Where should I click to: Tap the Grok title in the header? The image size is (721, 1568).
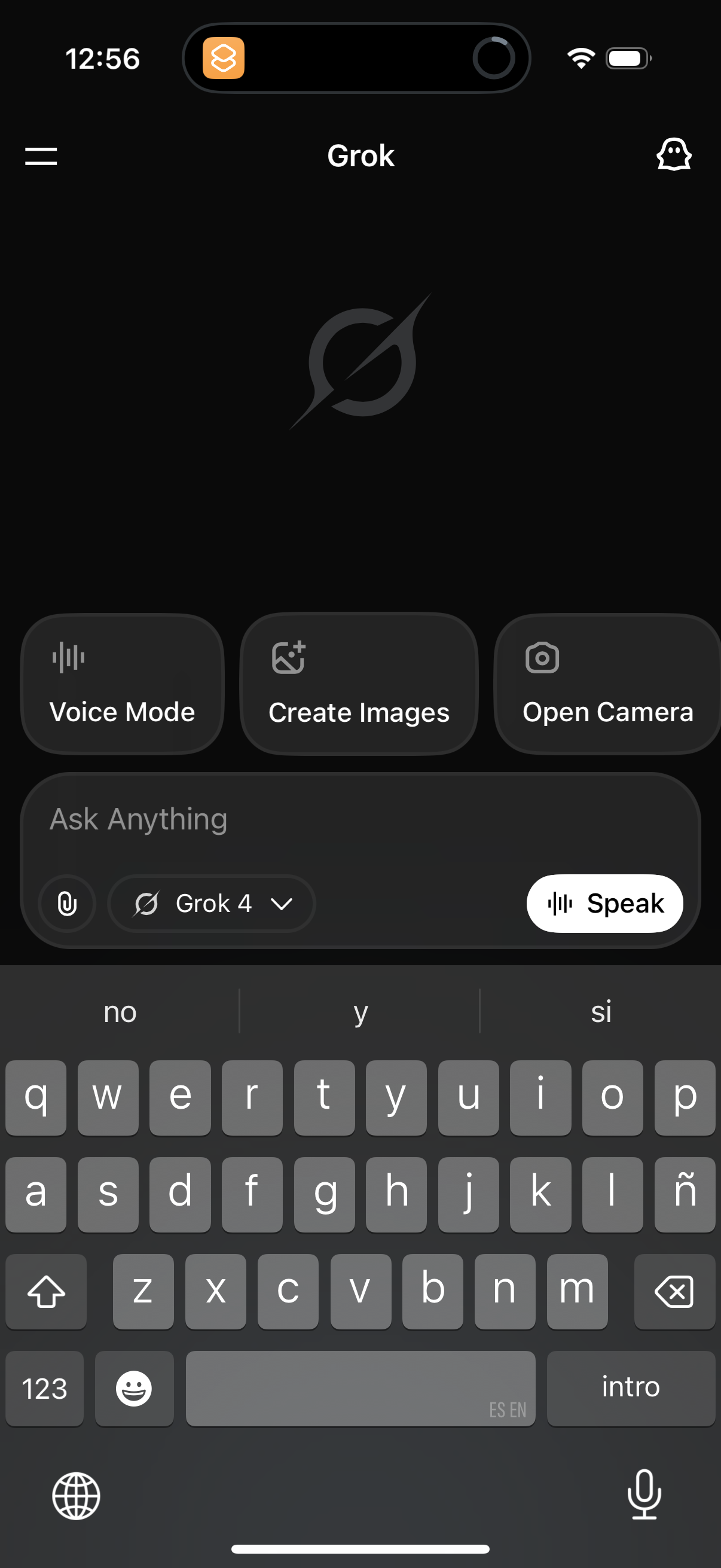(x=361, y=156)
